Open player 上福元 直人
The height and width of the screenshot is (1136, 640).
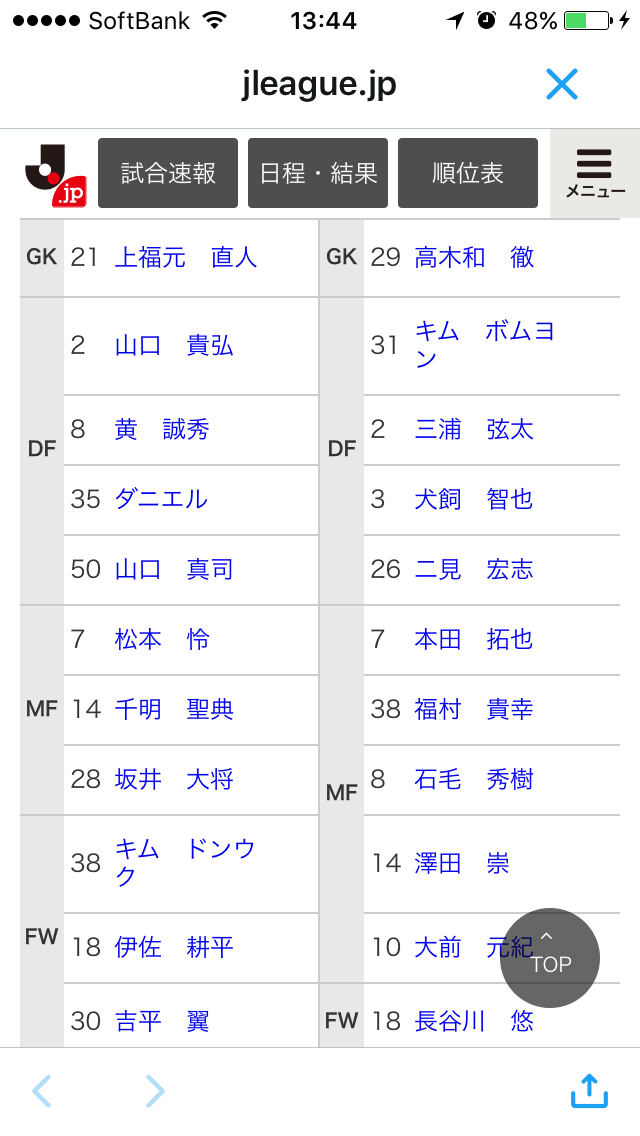pyautogui.click(x=186, y=257)
